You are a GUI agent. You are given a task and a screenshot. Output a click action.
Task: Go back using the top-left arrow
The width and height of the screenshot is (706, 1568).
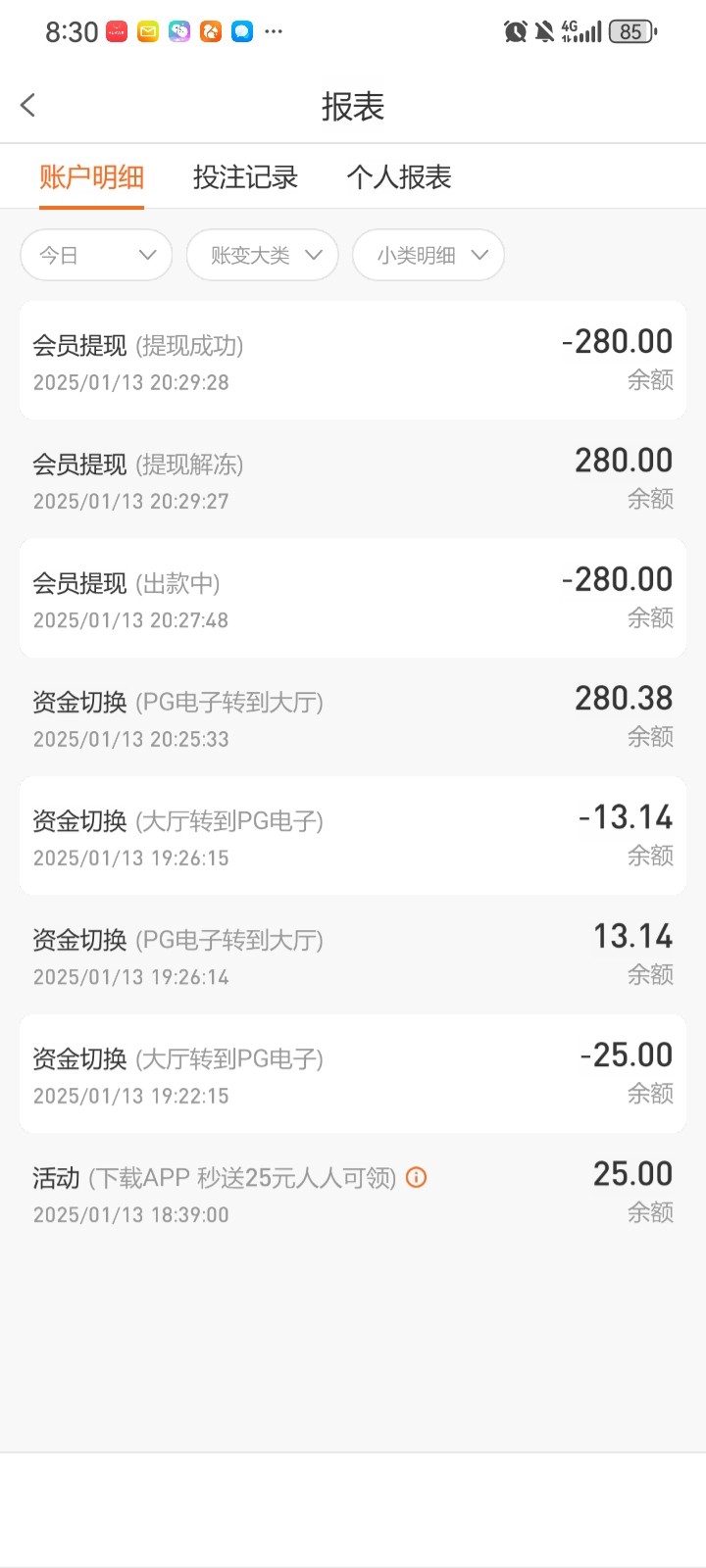[27, 105]
